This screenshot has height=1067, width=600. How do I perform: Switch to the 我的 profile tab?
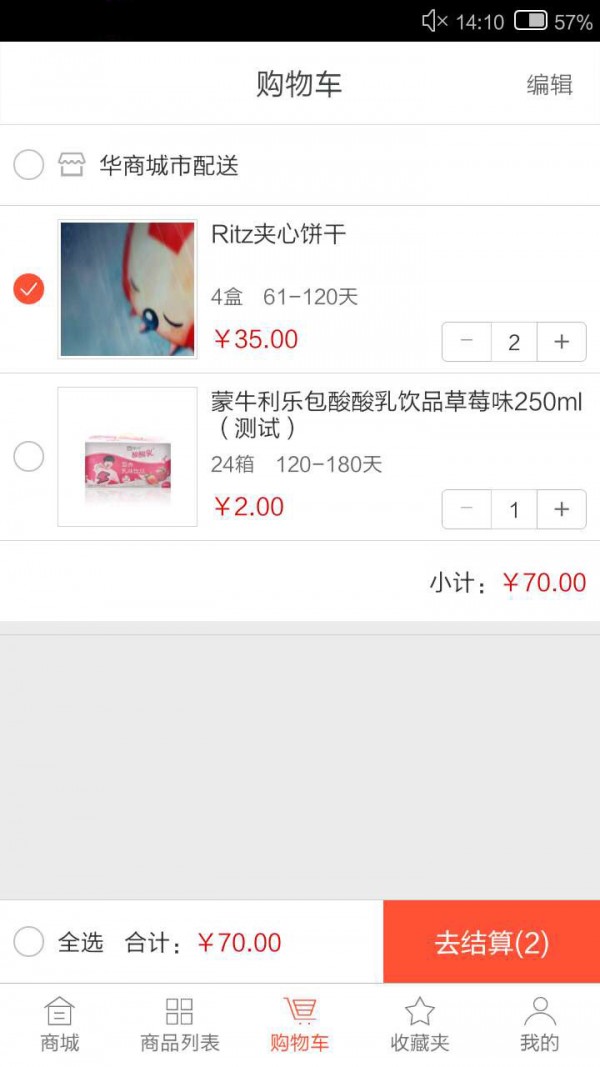click(540, 1025)
